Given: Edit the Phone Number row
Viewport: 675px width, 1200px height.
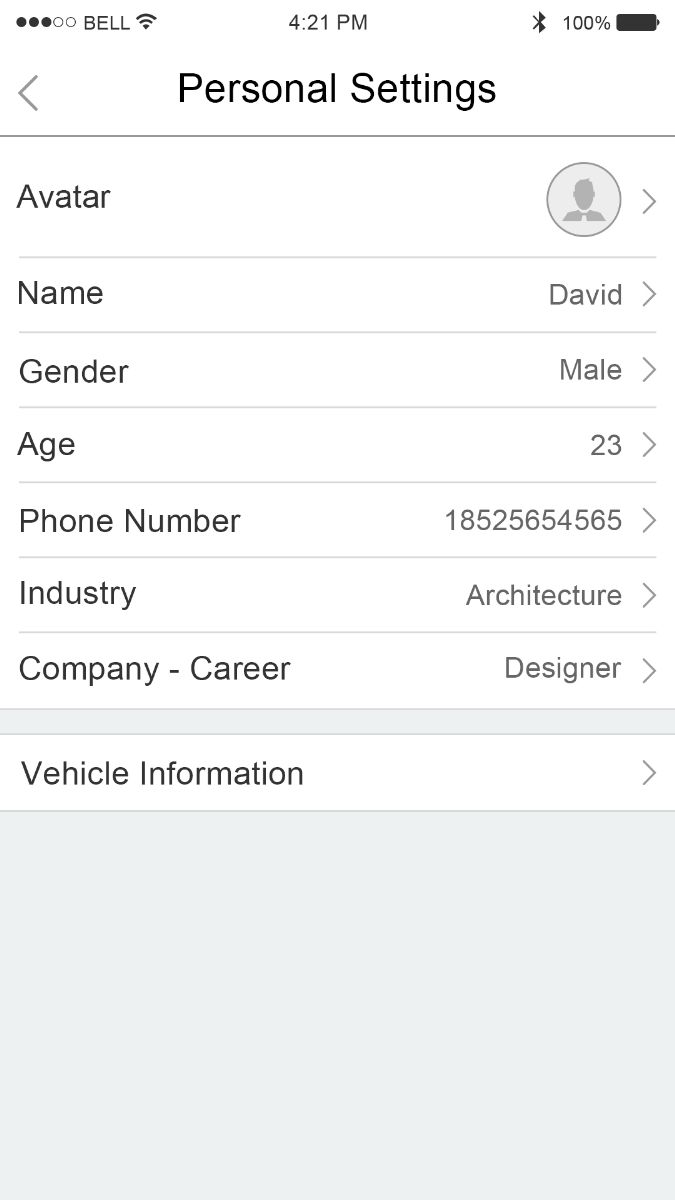Looking at the screenshot, I should (x=337, y=520).
